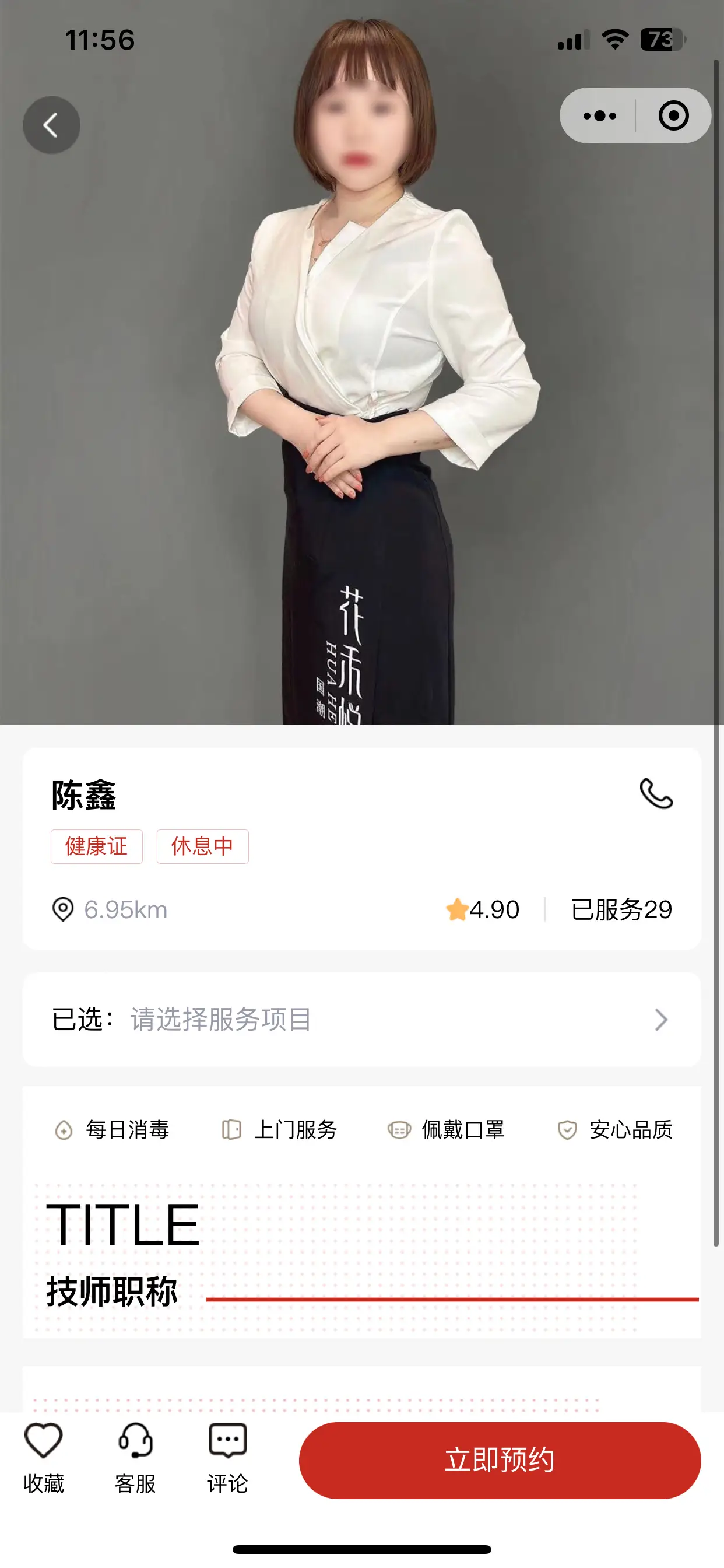Open the 请选择服务项目 service selection row
724x1568 pixels.
coord(361,1020)
